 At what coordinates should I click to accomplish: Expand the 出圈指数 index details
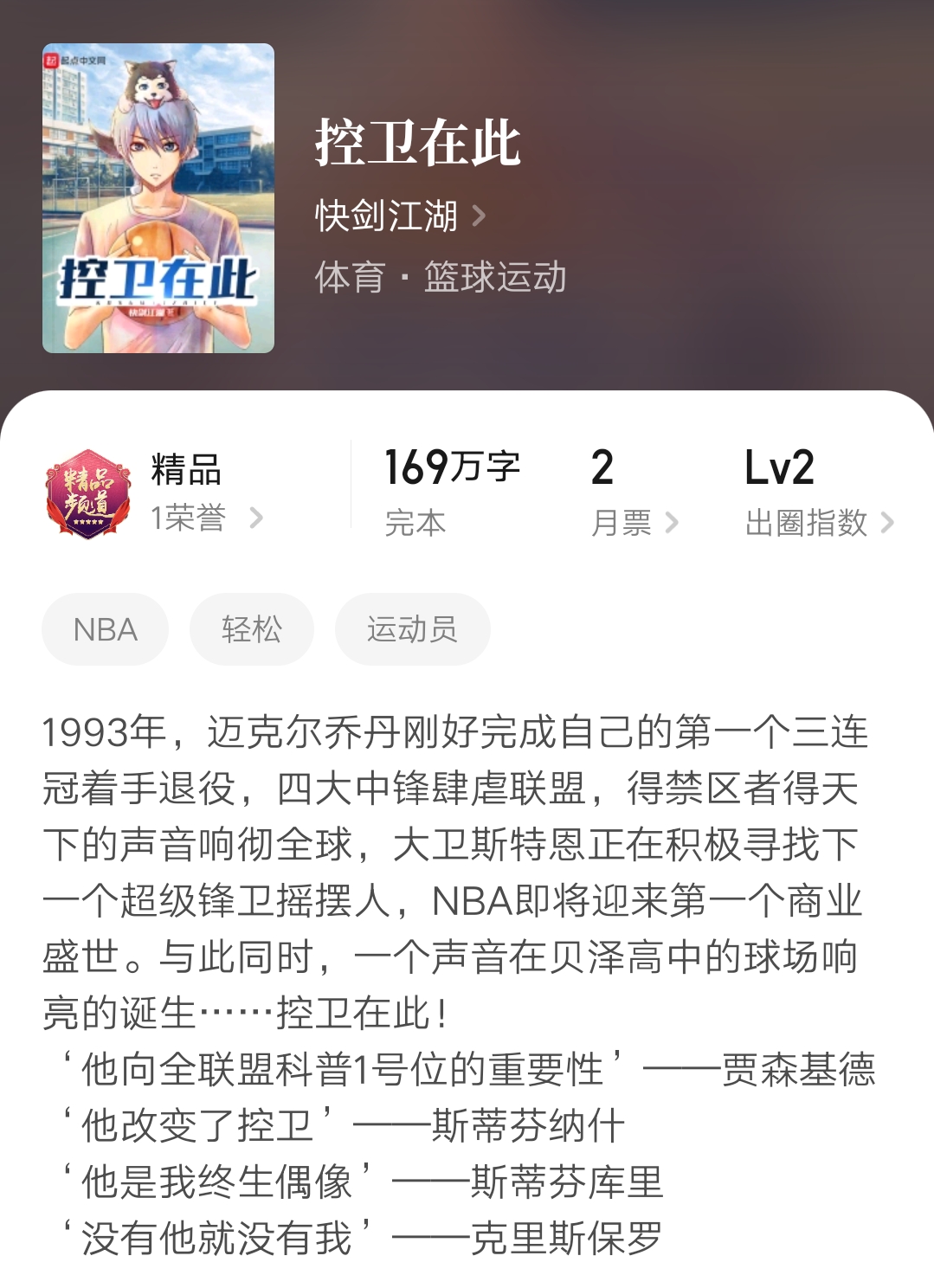(x=807, y=521)
